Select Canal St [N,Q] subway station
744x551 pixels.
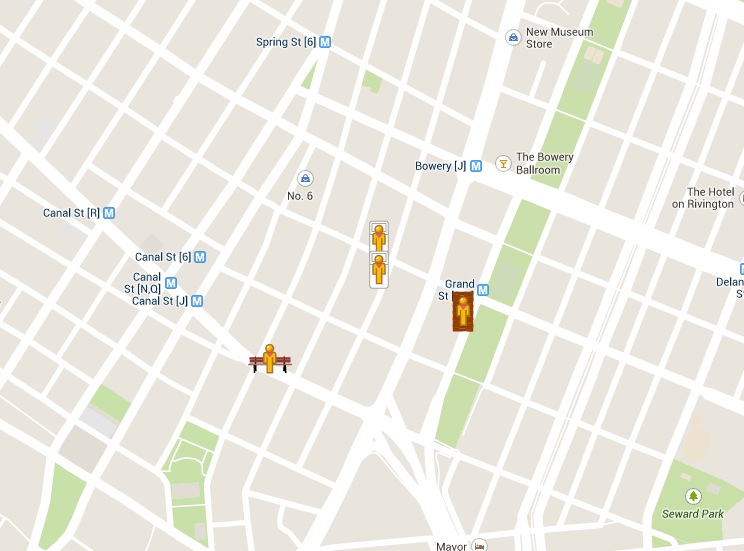tap(171, 283)
